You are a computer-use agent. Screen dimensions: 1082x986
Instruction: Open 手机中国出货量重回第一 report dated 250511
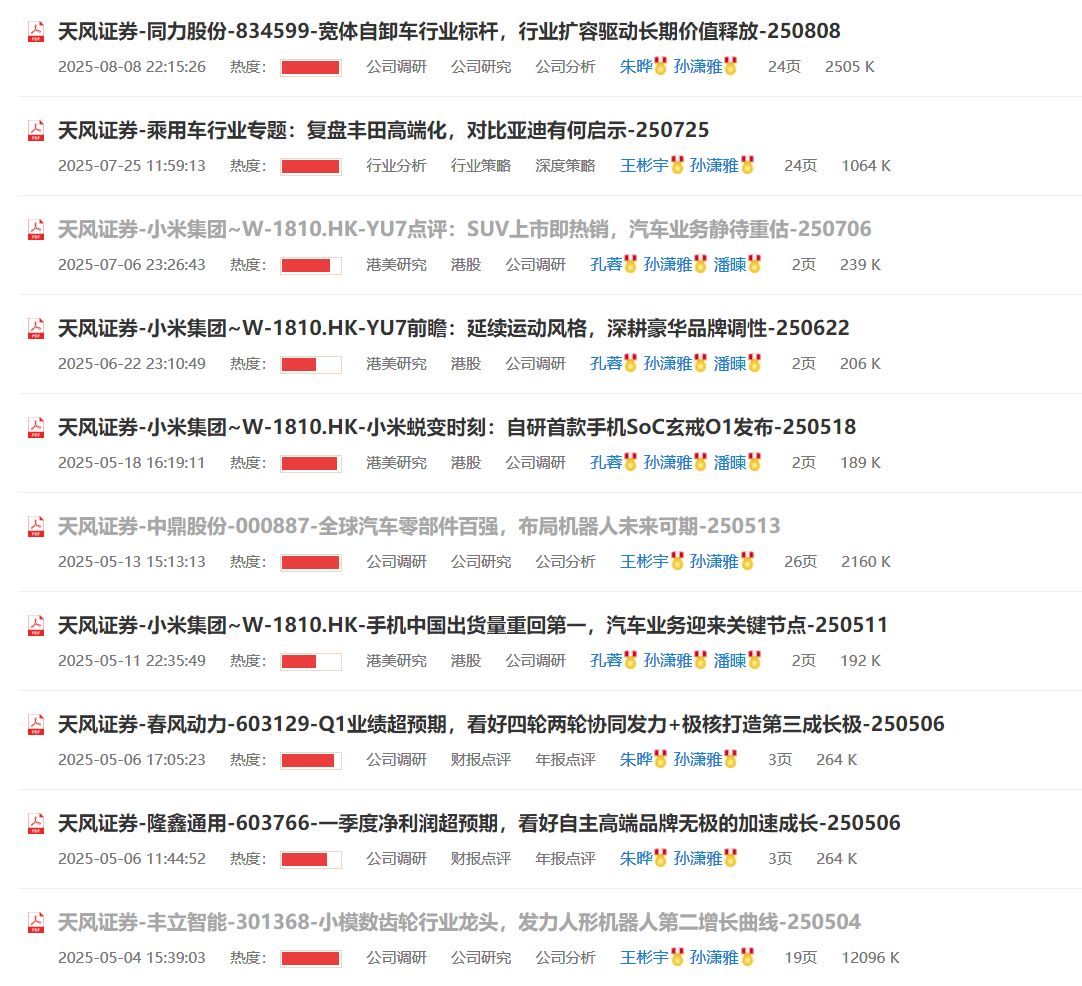pos(472,625)
